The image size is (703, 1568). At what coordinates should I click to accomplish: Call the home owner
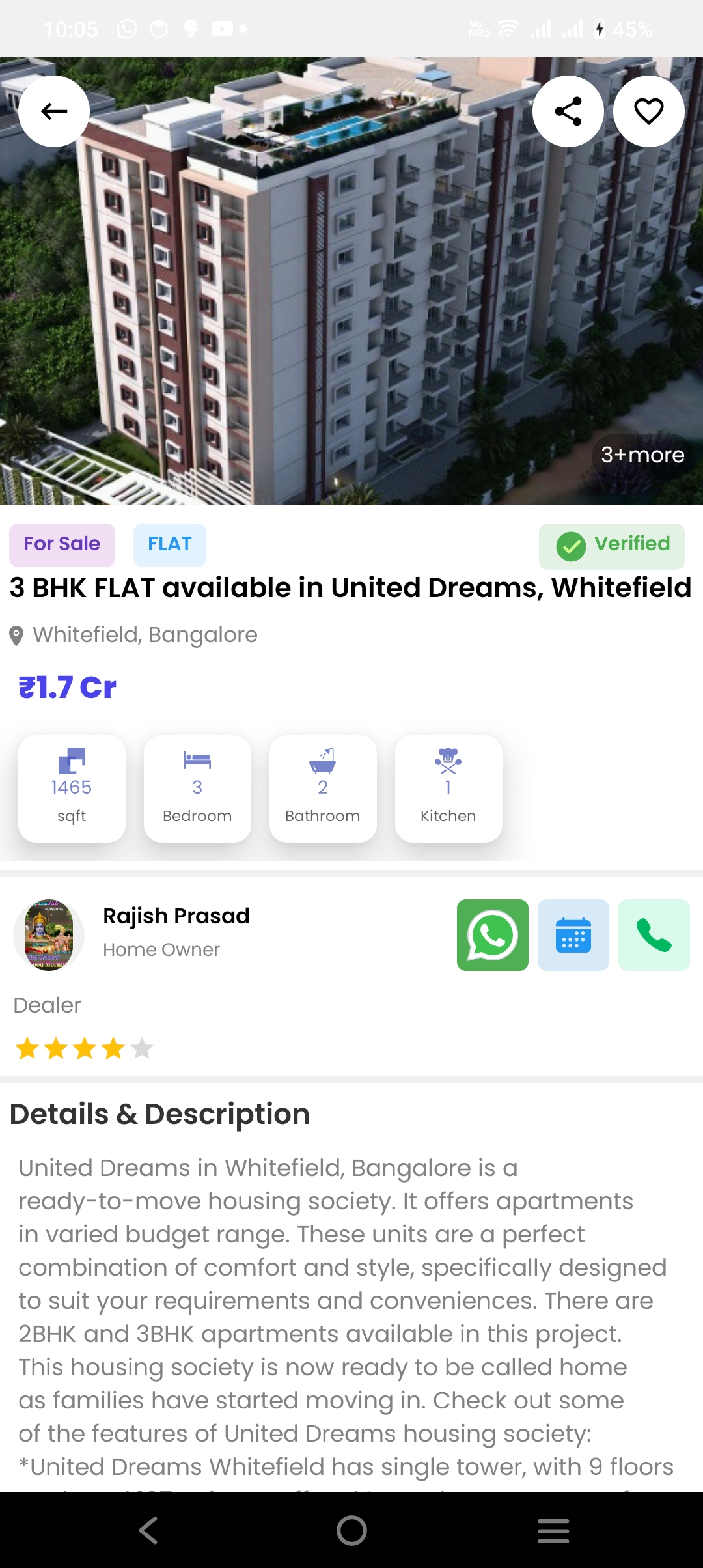coord(654,935)
